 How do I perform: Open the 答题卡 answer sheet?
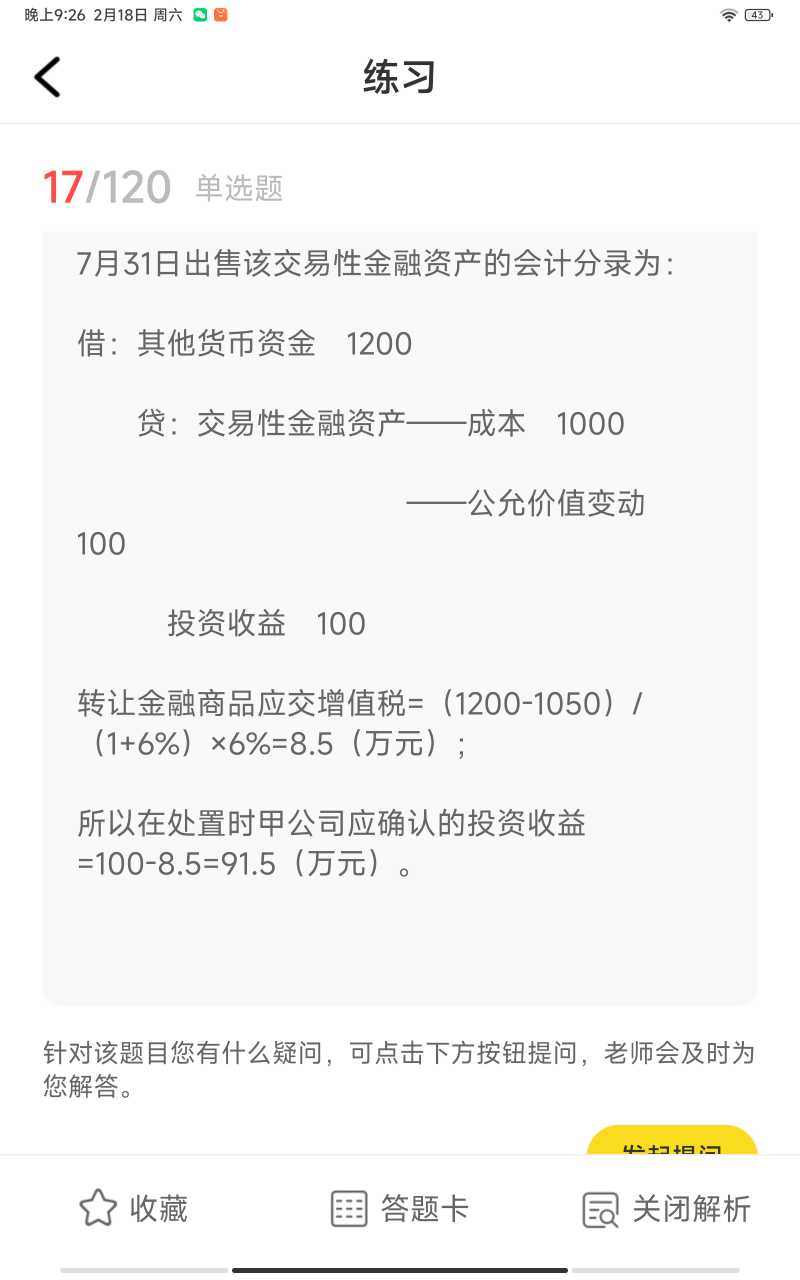(399, 1208)
